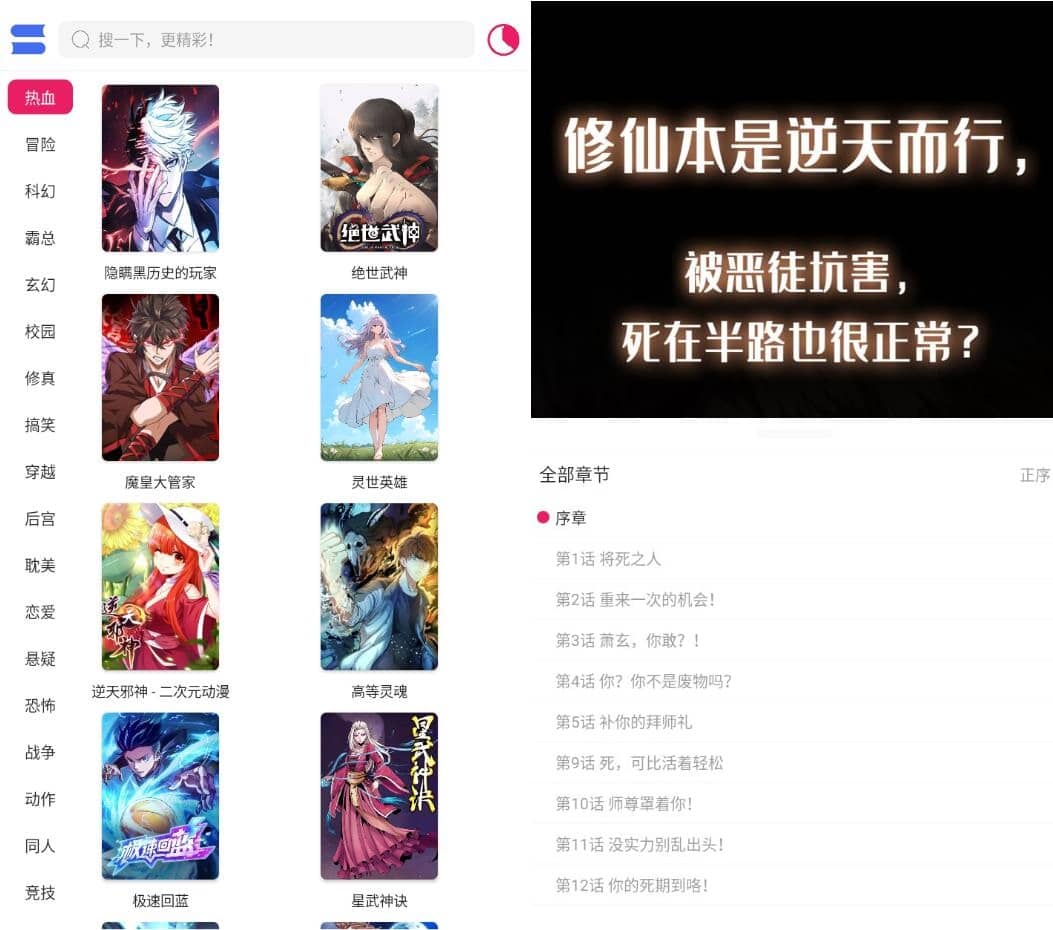Viewport: 1053px width, 930px height.
Task: Read chapter 第2话 重来一次的机会!
Action: point(635,600)
